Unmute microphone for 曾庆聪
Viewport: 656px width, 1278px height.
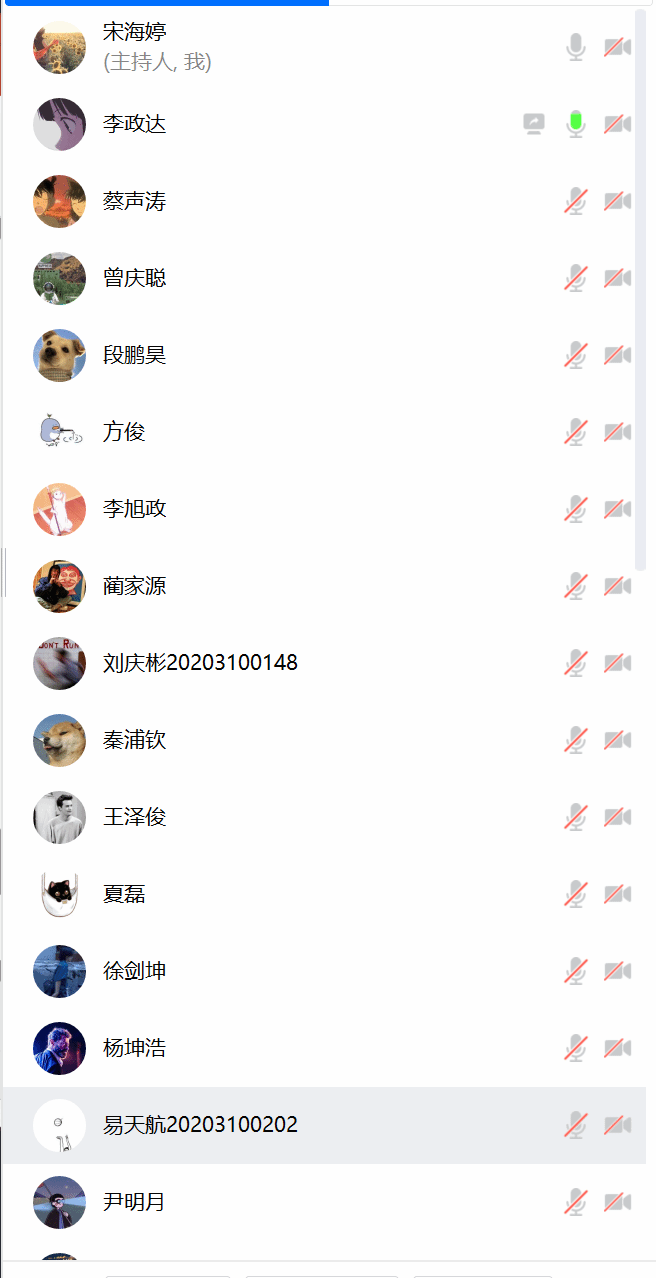[x=575, y=278]
